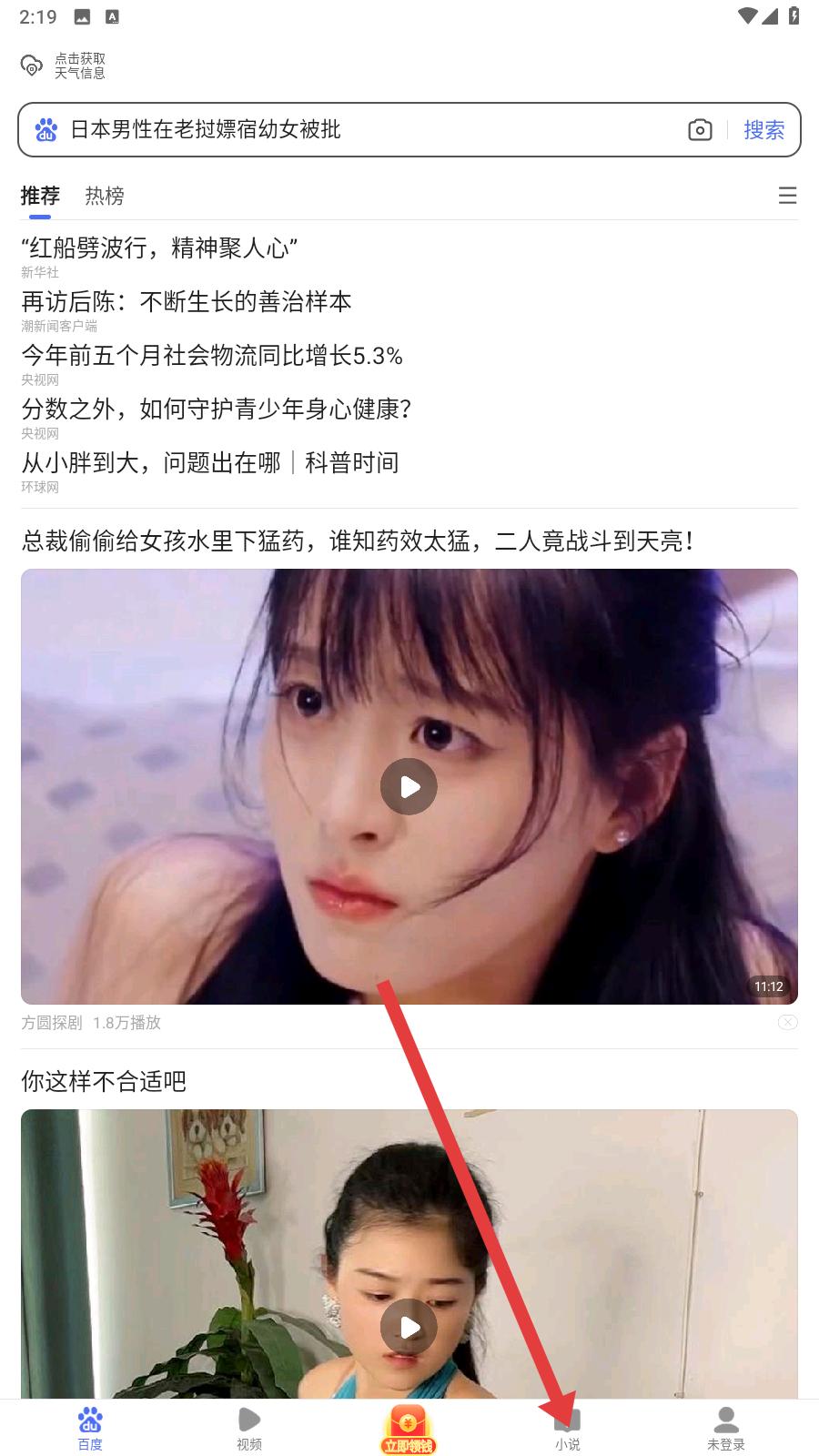Tap the 立即领钱 red envelope
This screenshot has height=1456, width=819.
point(408,1429)
